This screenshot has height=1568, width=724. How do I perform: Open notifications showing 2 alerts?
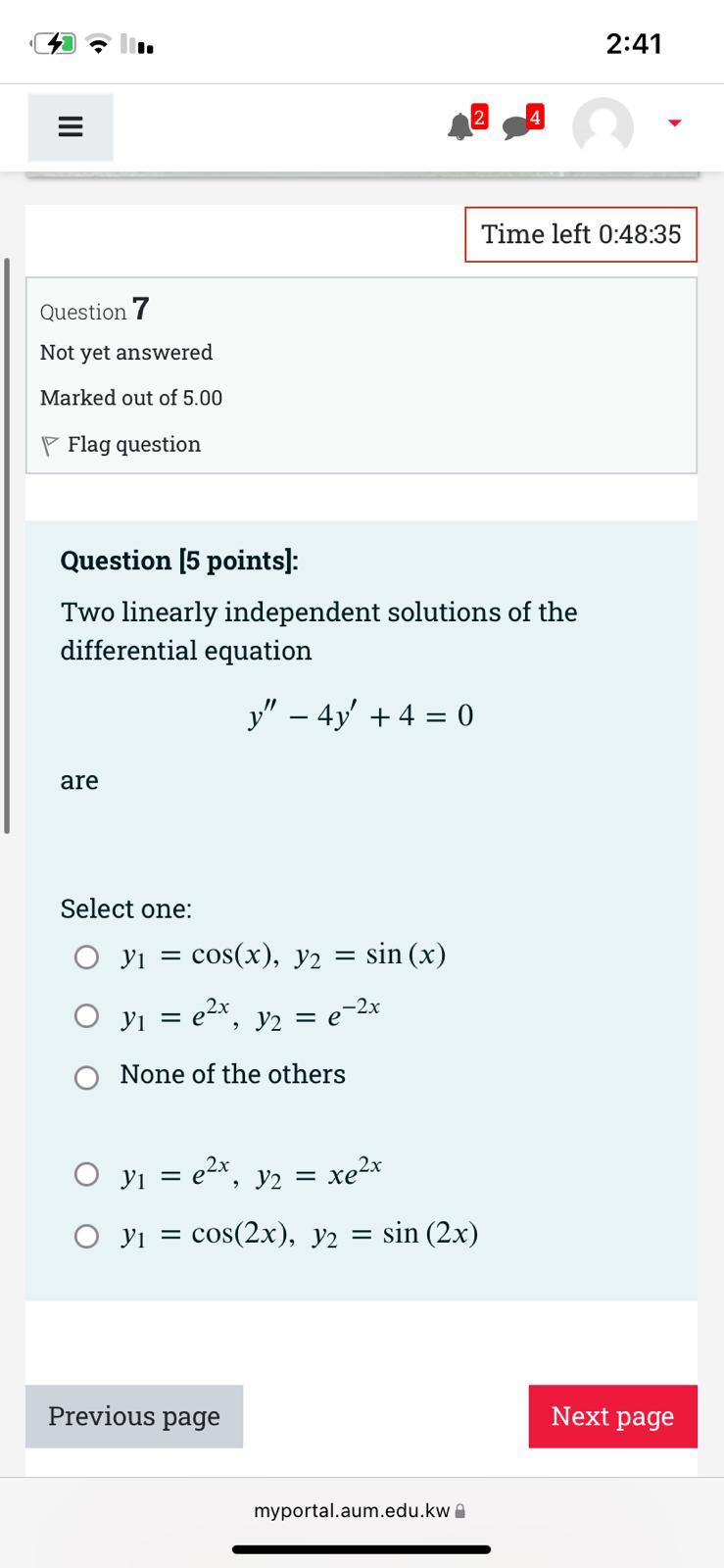pos(459,126)
